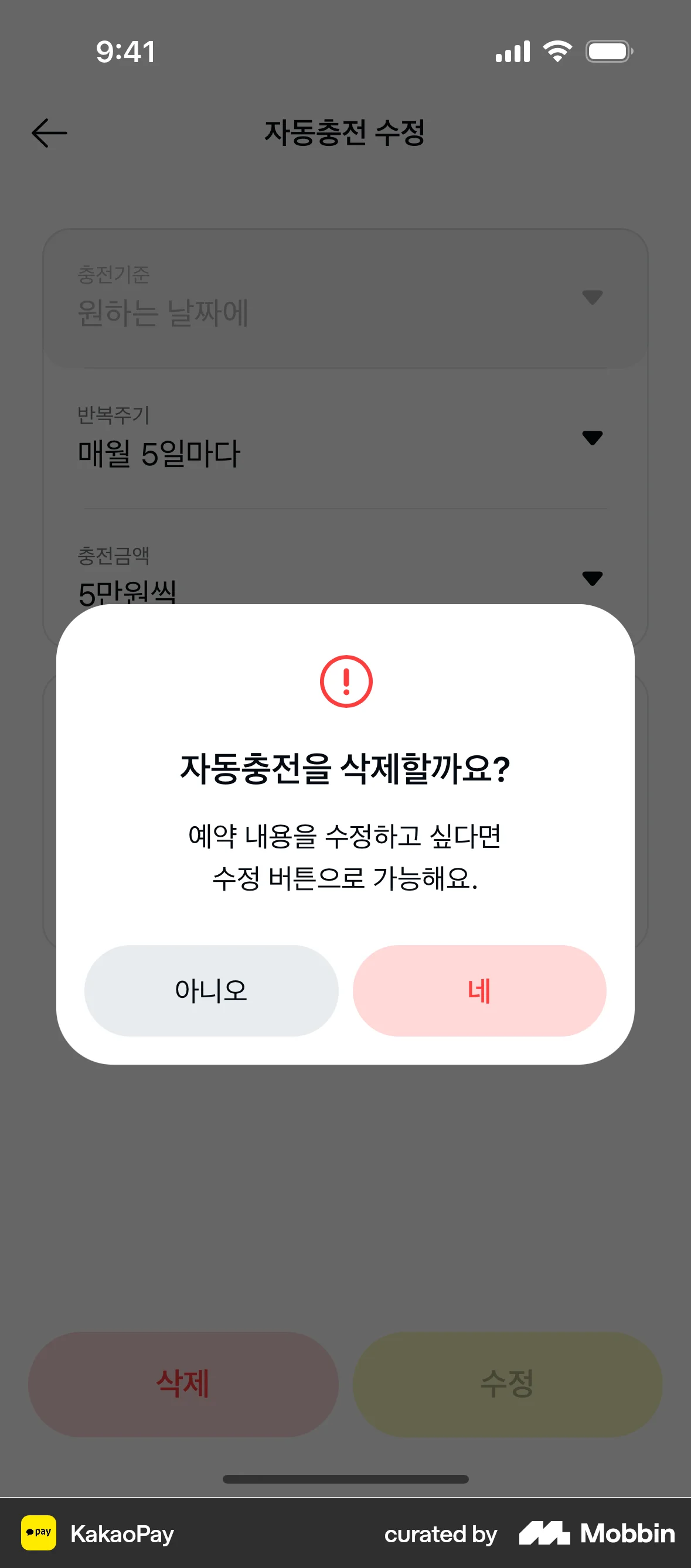Open the 충전기준 dropdown
The height and width of the screenshot is (1568, 691).
(x=345, y=298)
